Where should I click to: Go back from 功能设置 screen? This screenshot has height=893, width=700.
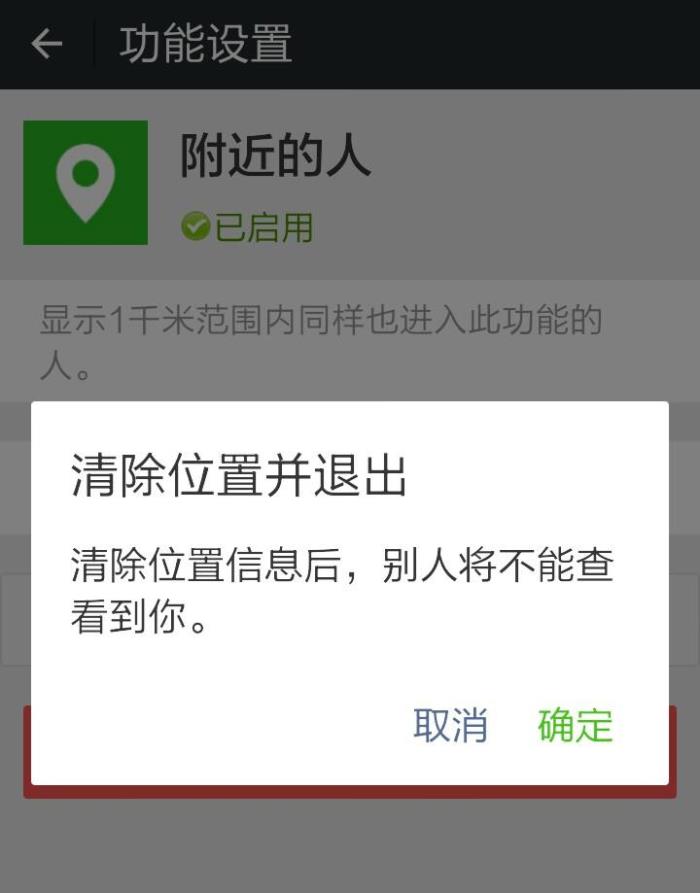[x=47, y=44]
